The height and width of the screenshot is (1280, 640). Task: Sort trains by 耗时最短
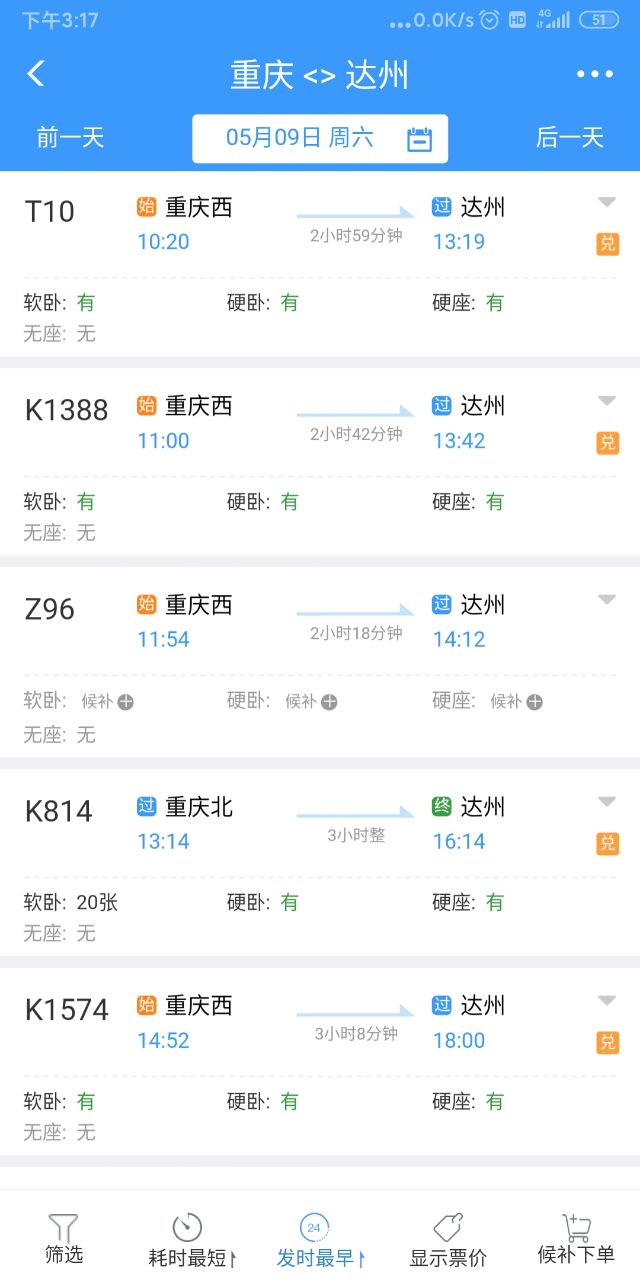(190, 1240)
